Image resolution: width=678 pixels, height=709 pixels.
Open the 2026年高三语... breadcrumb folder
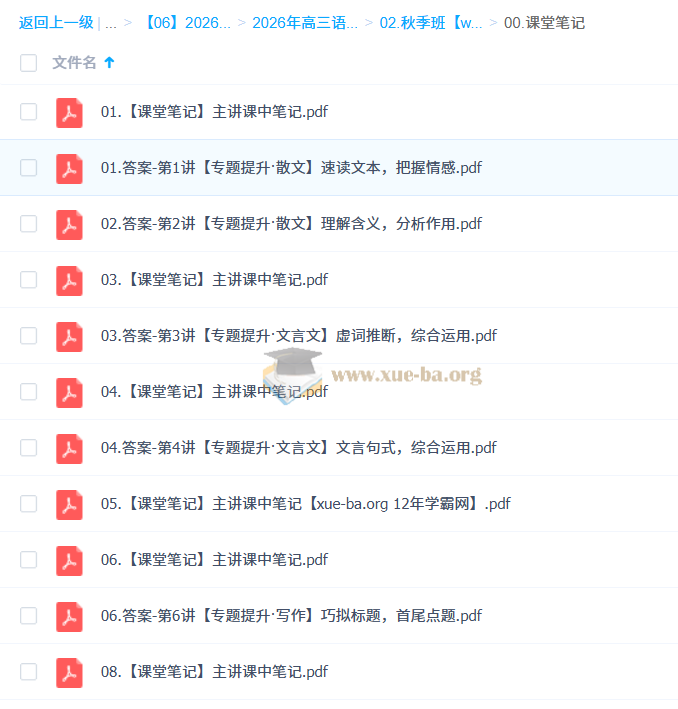[x=305, y=22]
